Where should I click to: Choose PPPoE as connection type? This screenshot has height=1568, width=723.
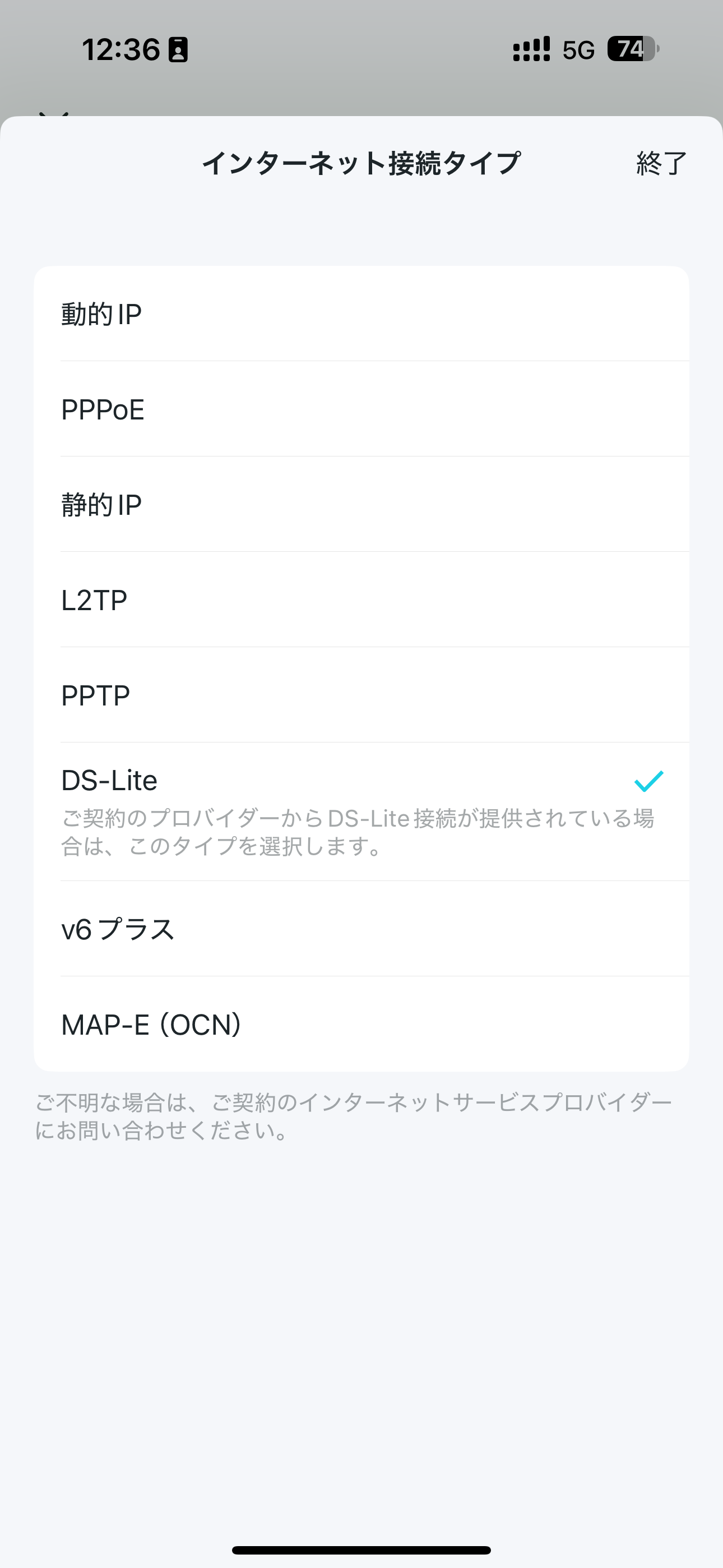coord(361,409)
